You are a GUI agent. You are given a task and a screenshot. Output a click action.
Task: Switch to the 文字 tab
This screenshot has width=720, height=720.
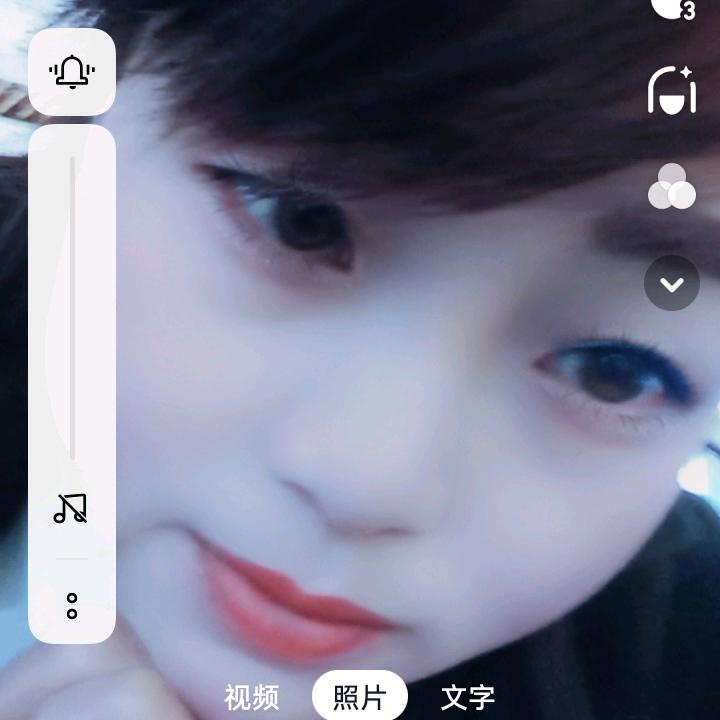(x=467, y=697)
